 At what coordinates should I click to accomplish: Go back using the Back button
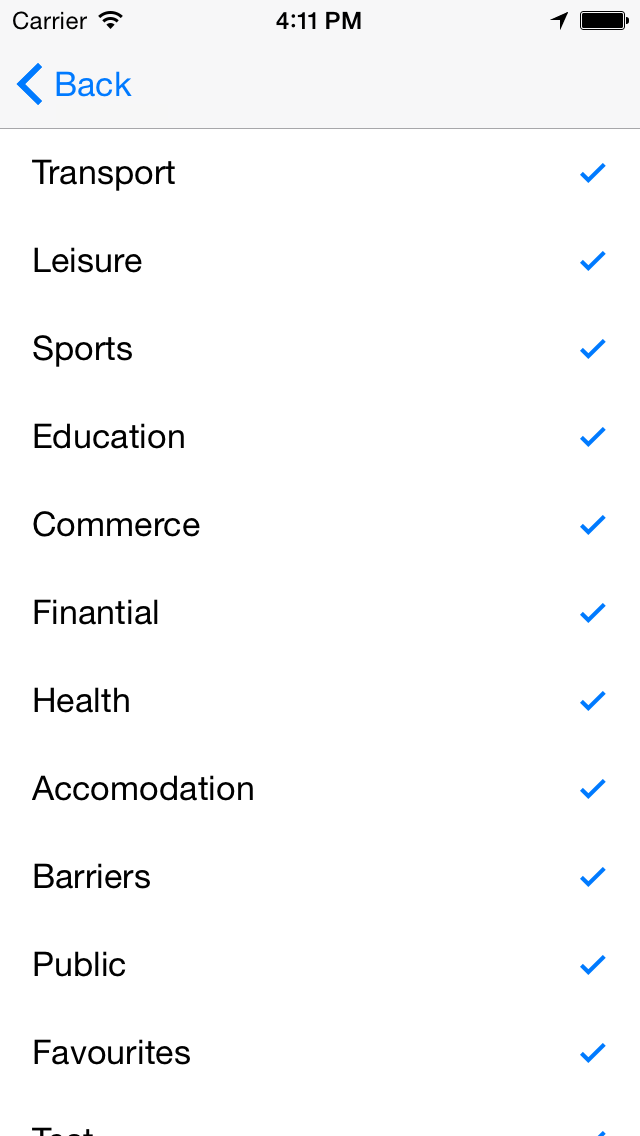(x=75, y=85)
